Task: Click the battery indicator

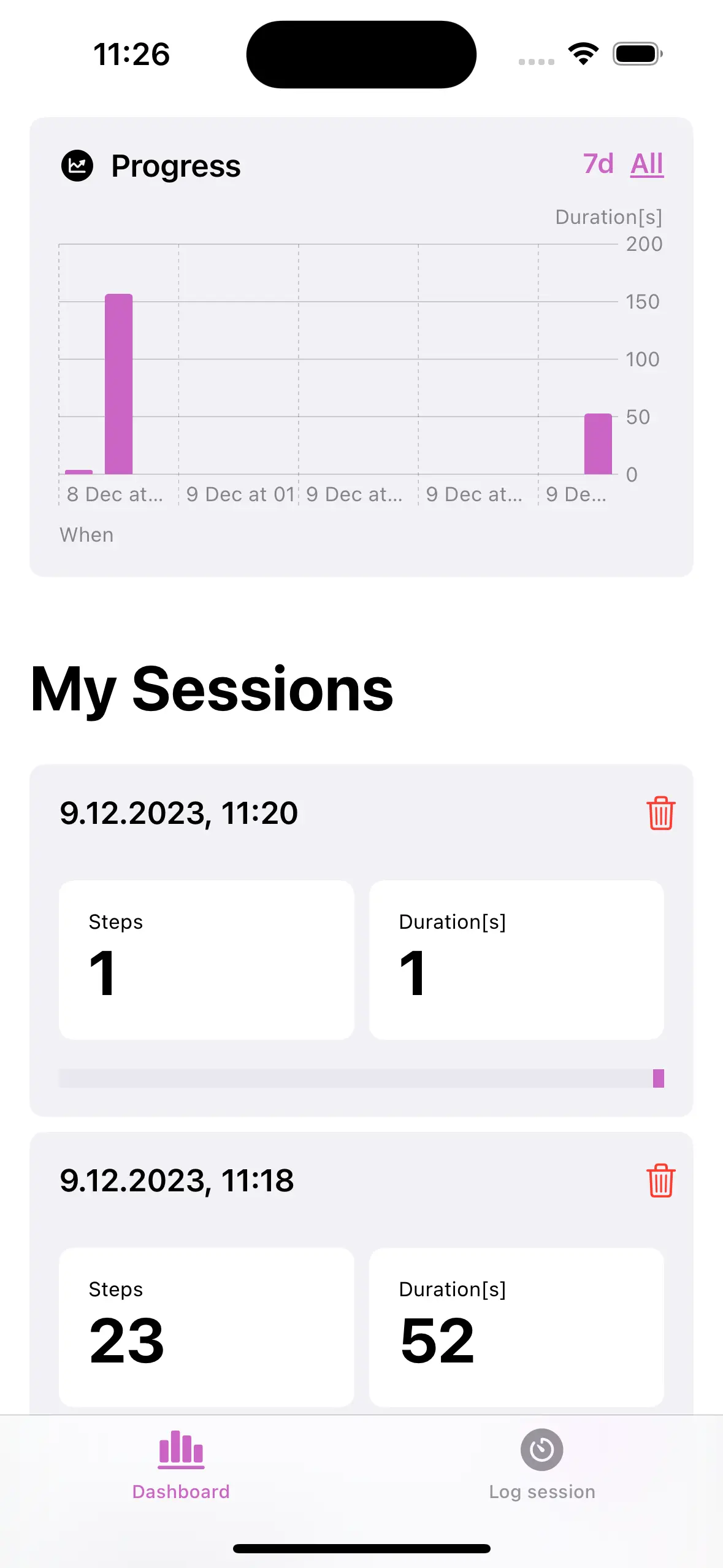Action: coord(637,54)
